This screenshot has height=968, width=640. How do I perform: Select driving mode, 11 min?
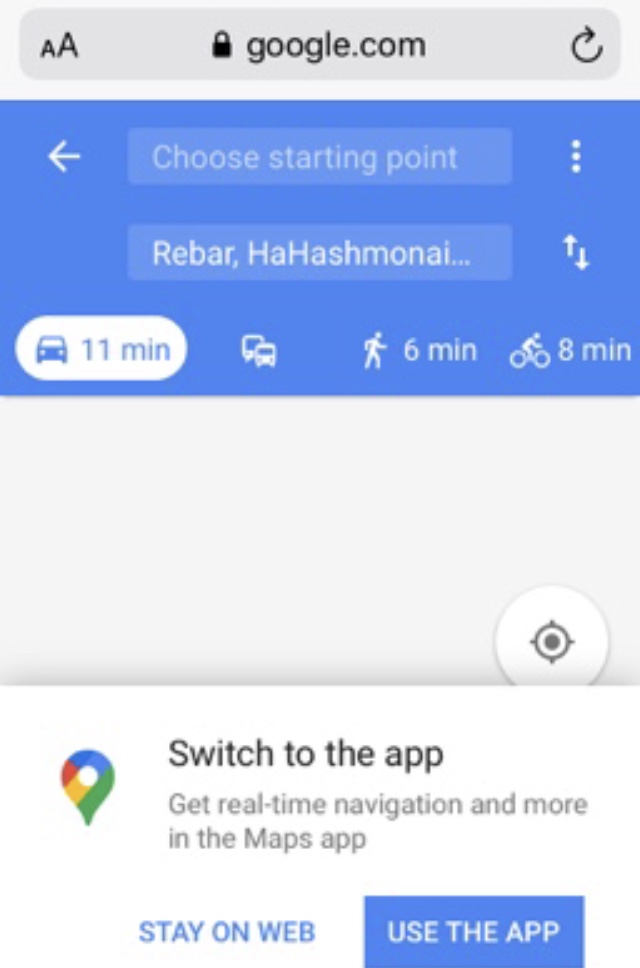(102, 349)
